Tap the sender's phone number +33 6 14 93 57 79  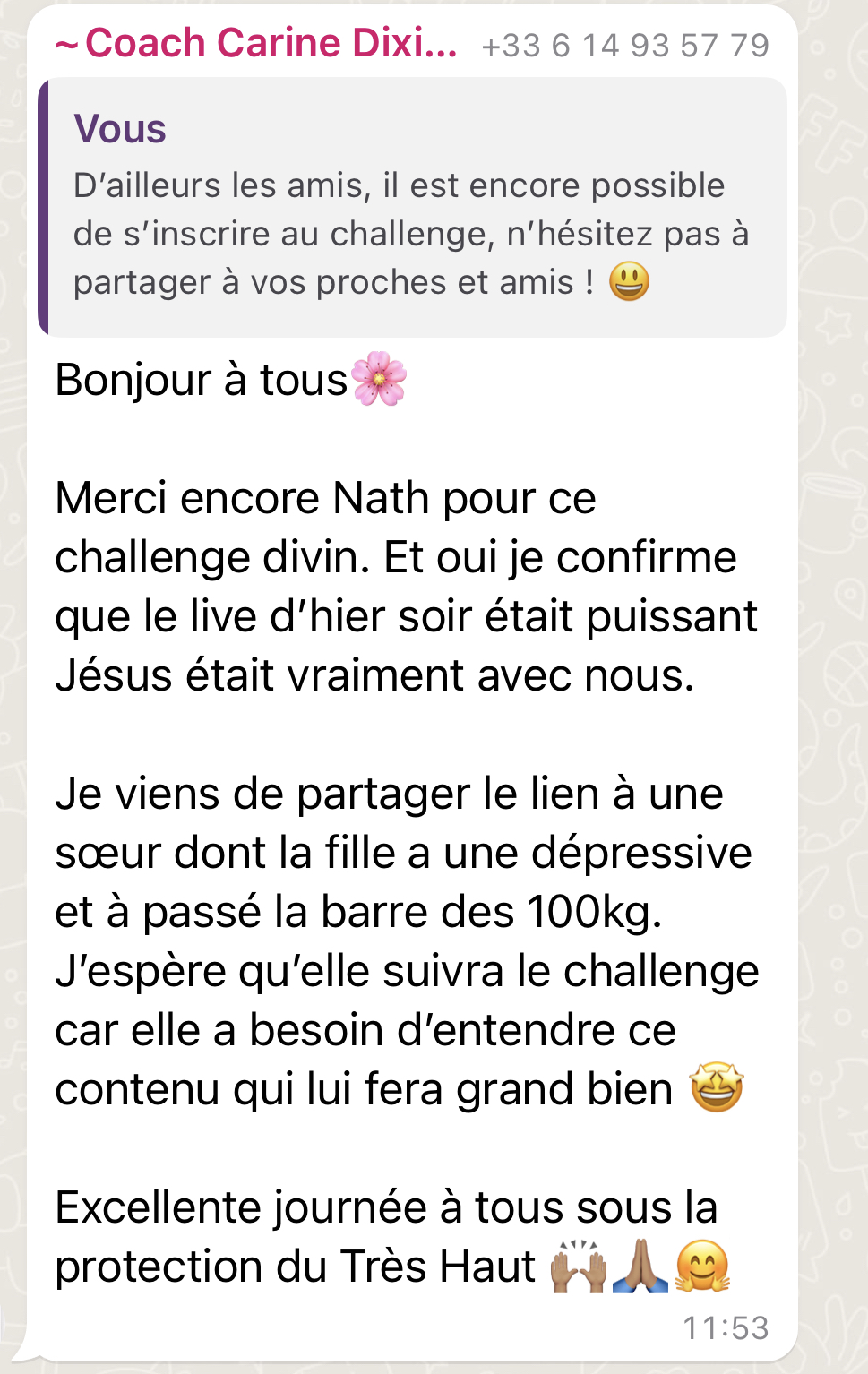pyautogui.click(x=624, y=46)
